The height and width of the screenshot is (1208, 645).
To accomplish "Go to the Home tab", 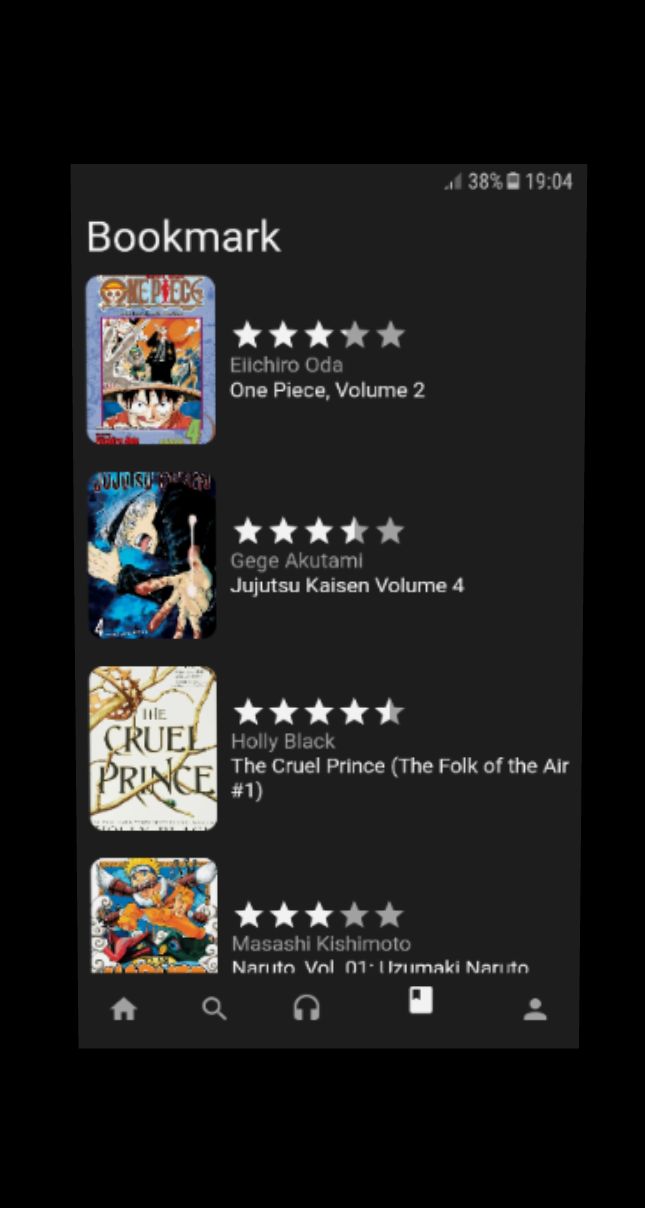I will [x=123, y=1009].
